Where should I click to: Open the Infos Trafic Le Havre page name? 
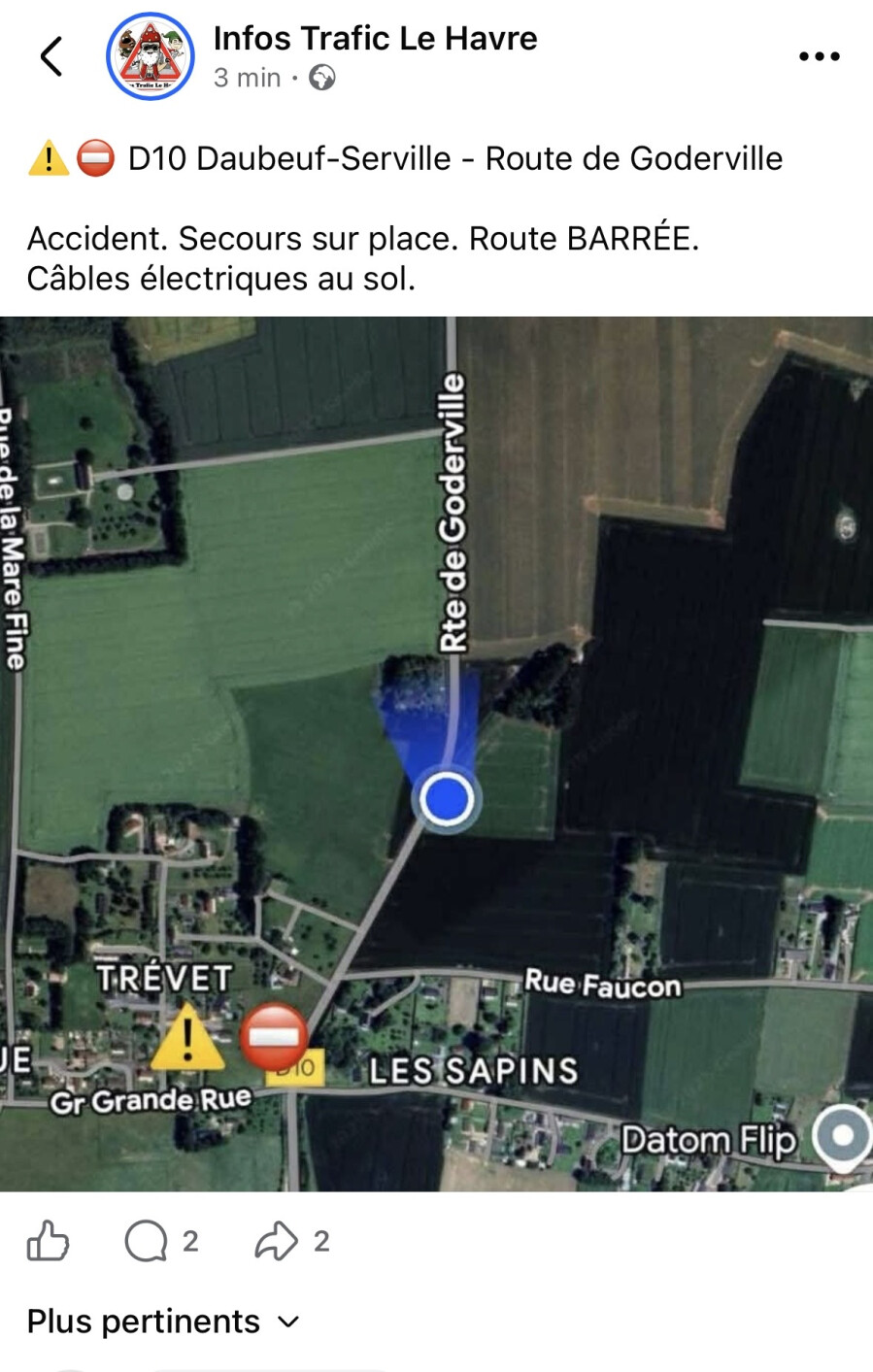[375, 39]
